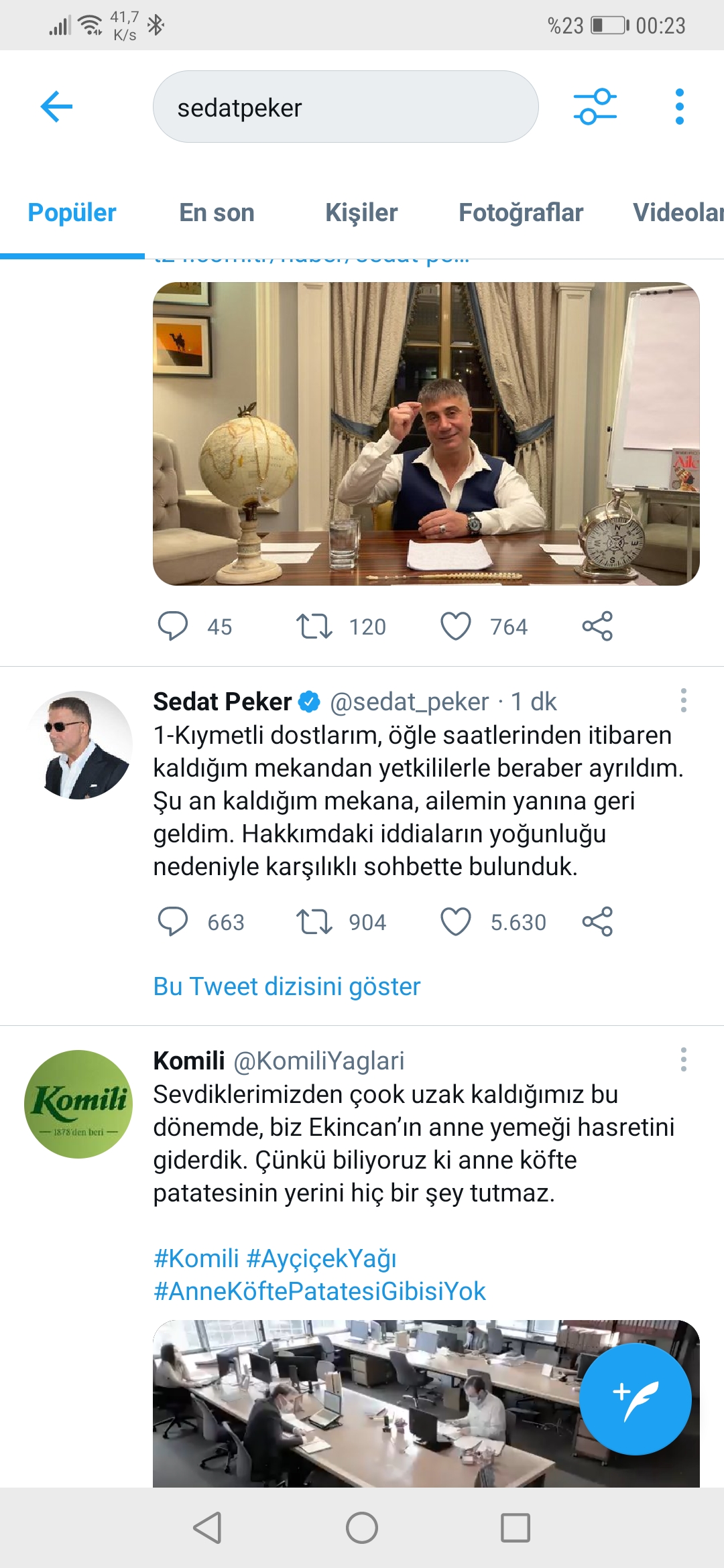
Task: Go to the phone's home screen
Action: (361, 1528)
